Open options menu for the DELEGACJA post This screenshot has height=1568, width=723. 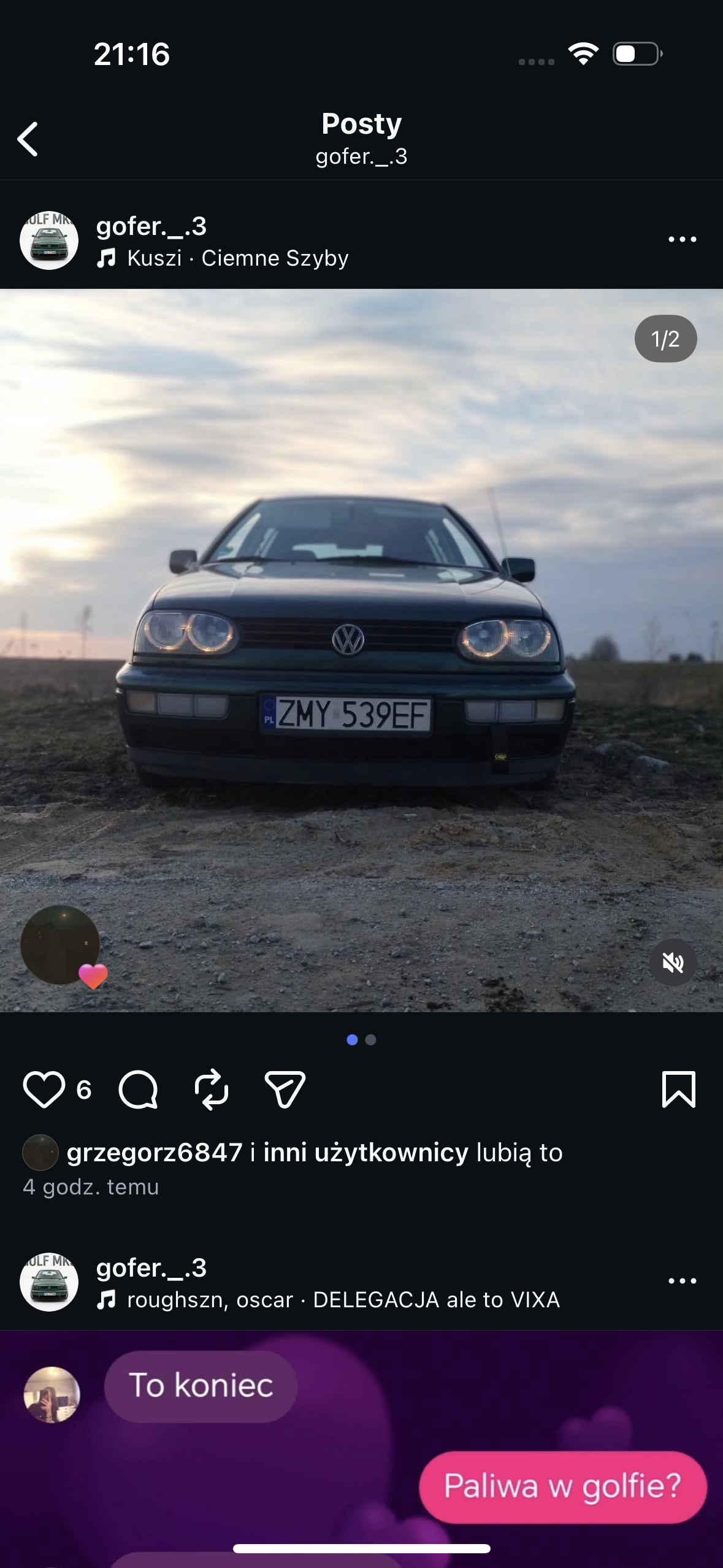point(682,1281)
